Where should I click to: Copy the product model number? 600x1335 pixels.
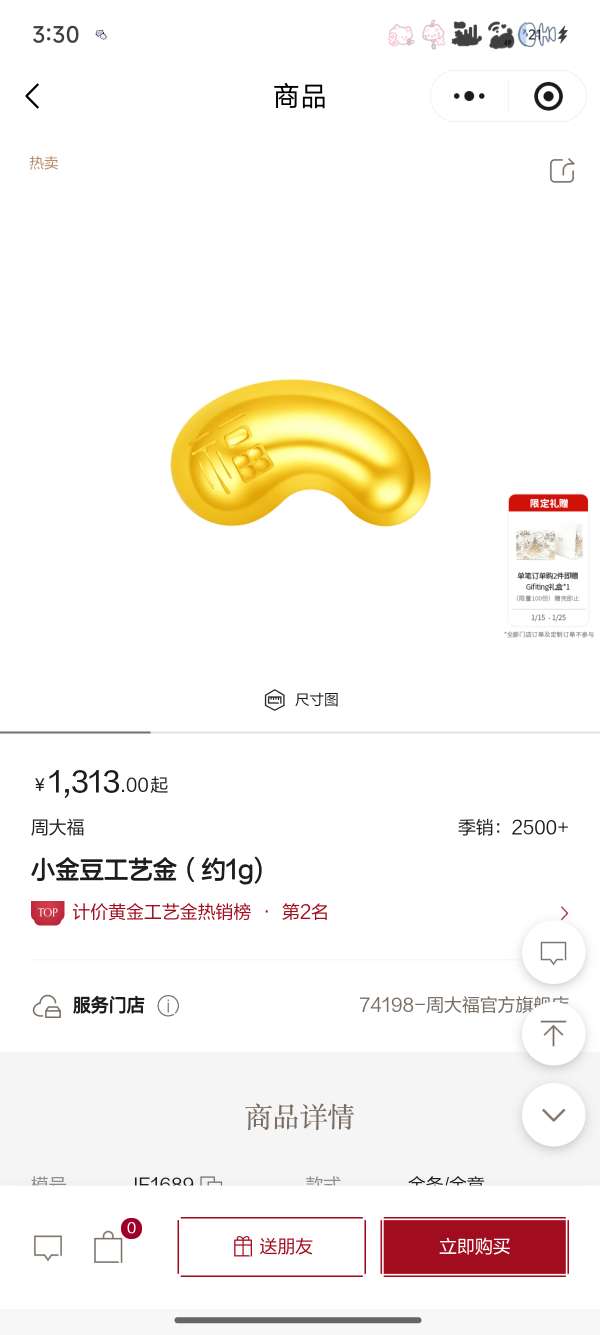coord(211,1185)
